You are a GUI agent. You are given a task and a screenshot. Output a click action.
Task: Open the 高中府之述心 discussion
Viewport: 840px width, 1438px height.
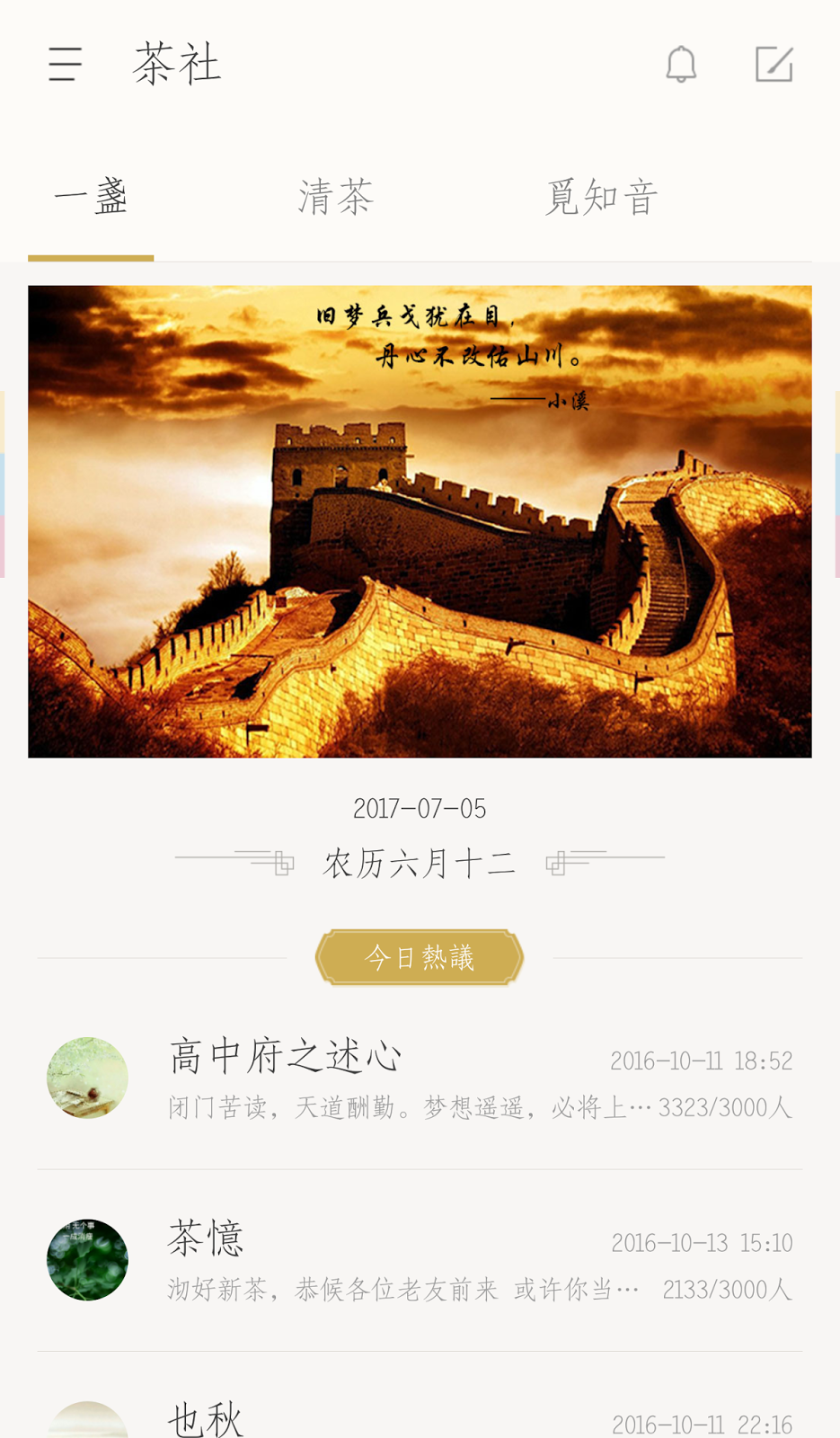point(420,1078)
